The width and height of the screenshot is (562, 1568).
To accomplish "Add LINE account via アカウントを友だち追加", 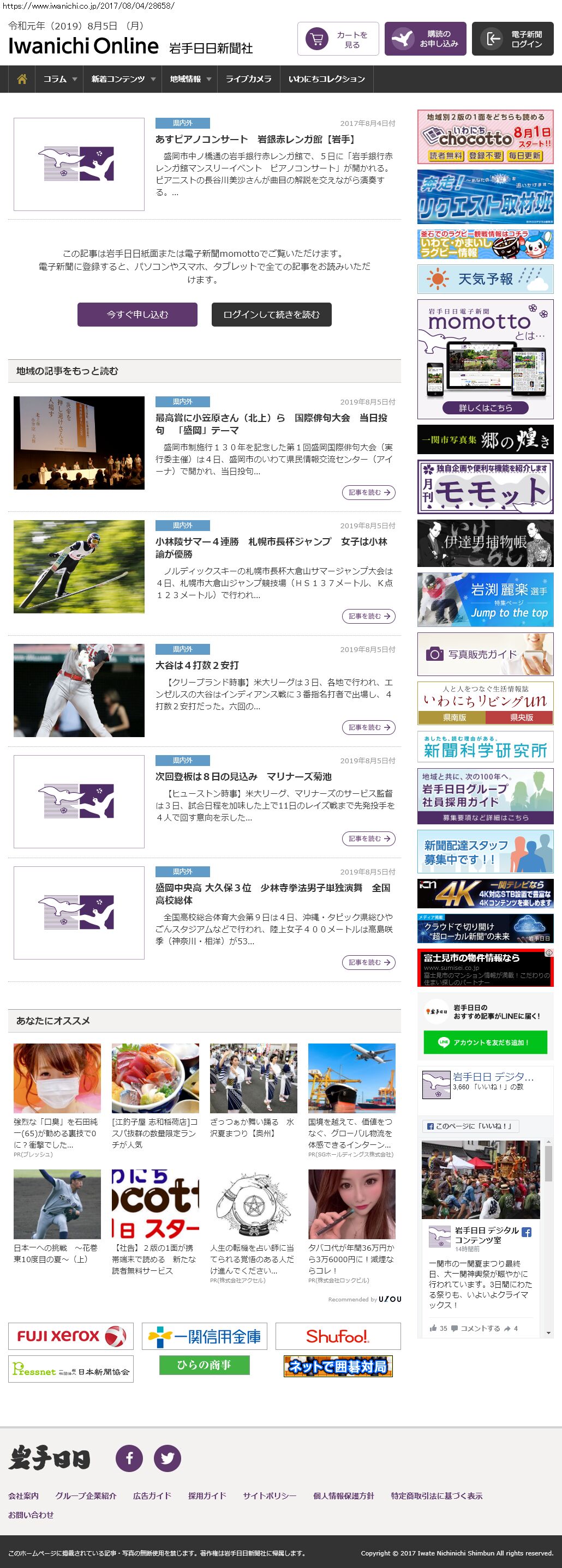I will tap(485, 1042).
